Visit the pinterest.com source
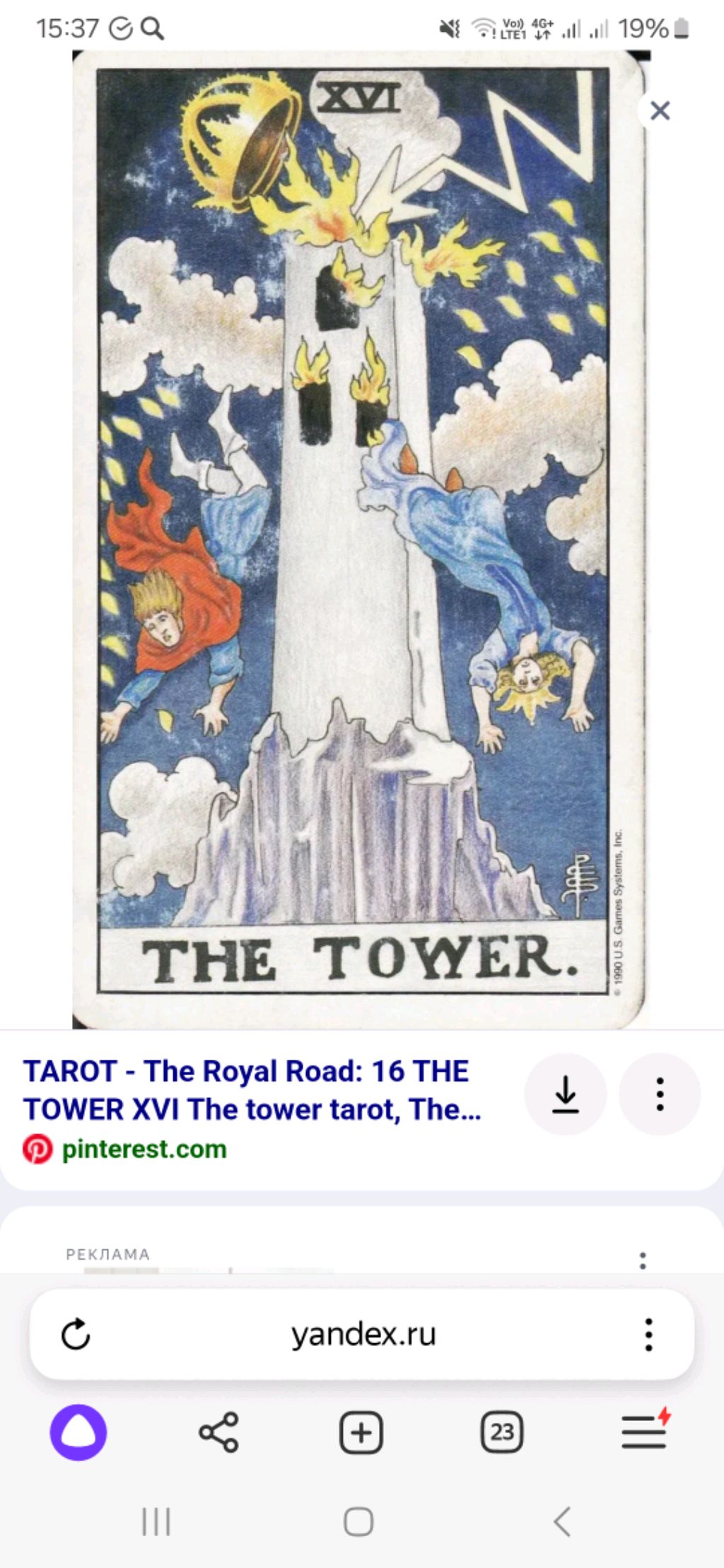Image resolution: width=724 pixels, height=1568 pixels. 144,1149
